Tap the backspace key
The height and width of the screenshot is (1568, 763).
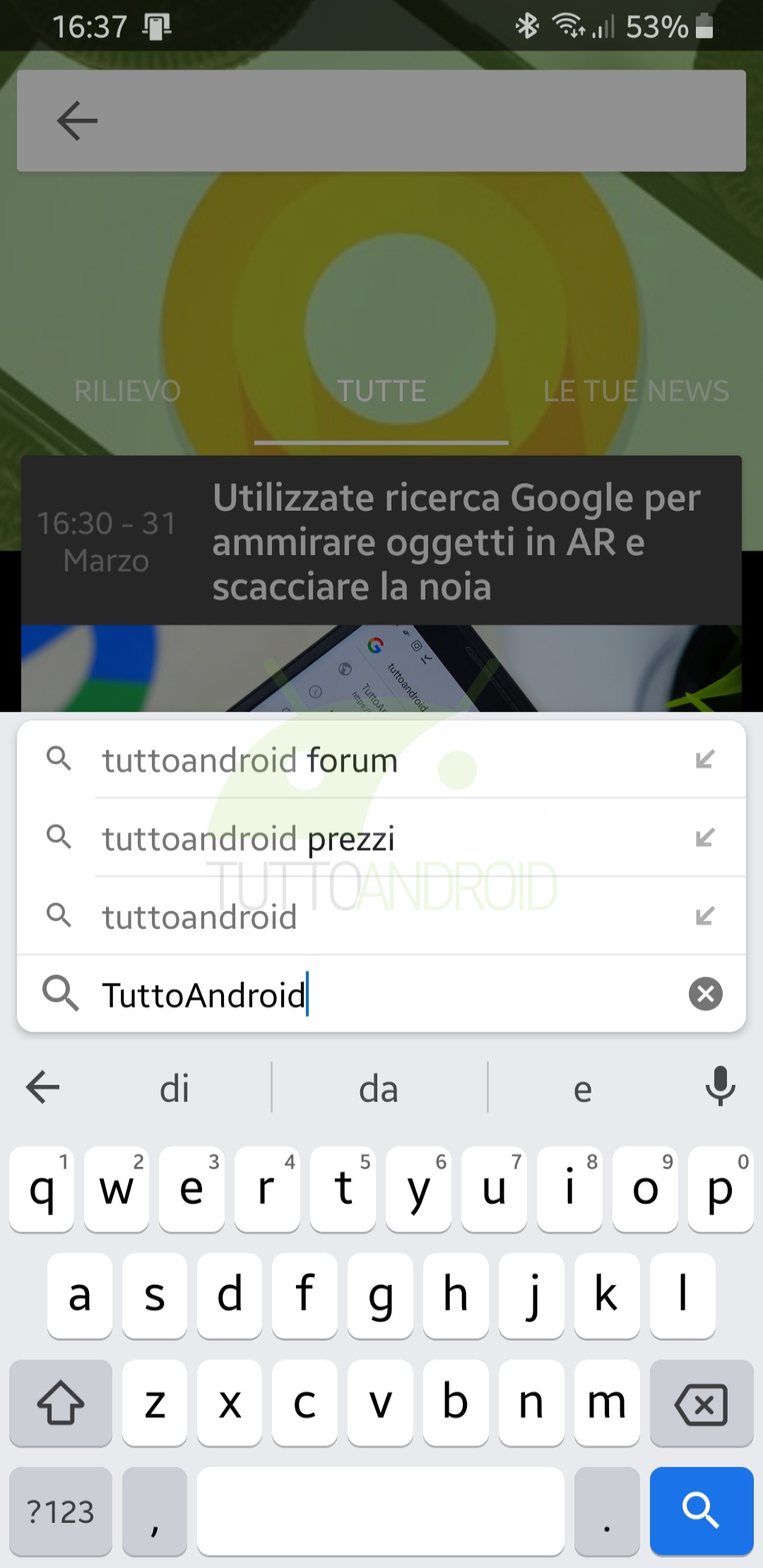point(702,1403)
